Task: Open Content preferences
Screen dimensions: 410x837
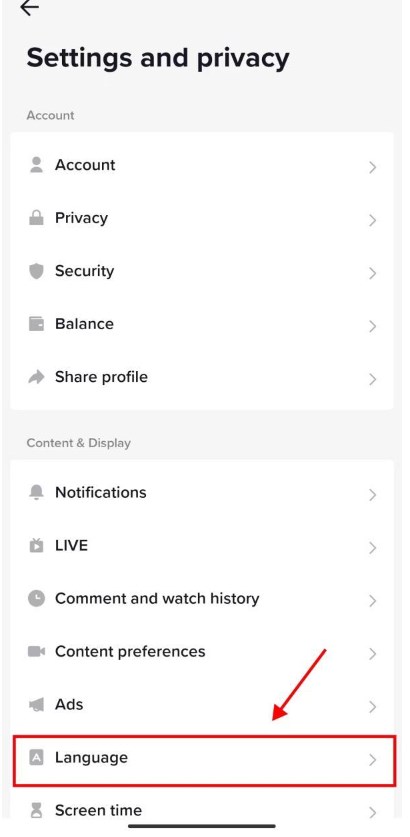Action: point(202,652)
